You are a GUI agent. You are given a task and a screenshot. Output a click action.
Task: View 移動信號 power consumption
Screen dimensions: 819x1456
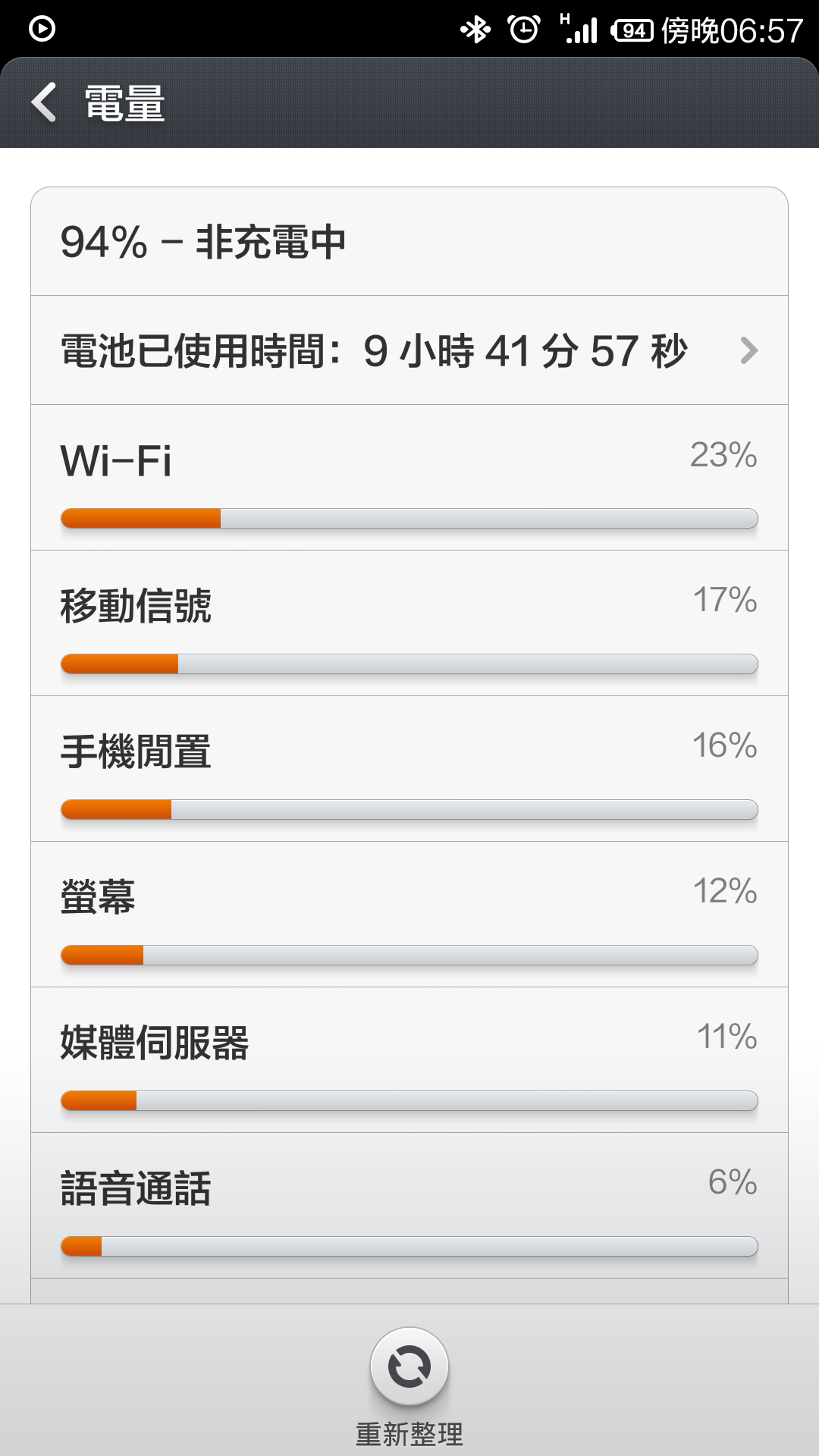coord(409,623)
